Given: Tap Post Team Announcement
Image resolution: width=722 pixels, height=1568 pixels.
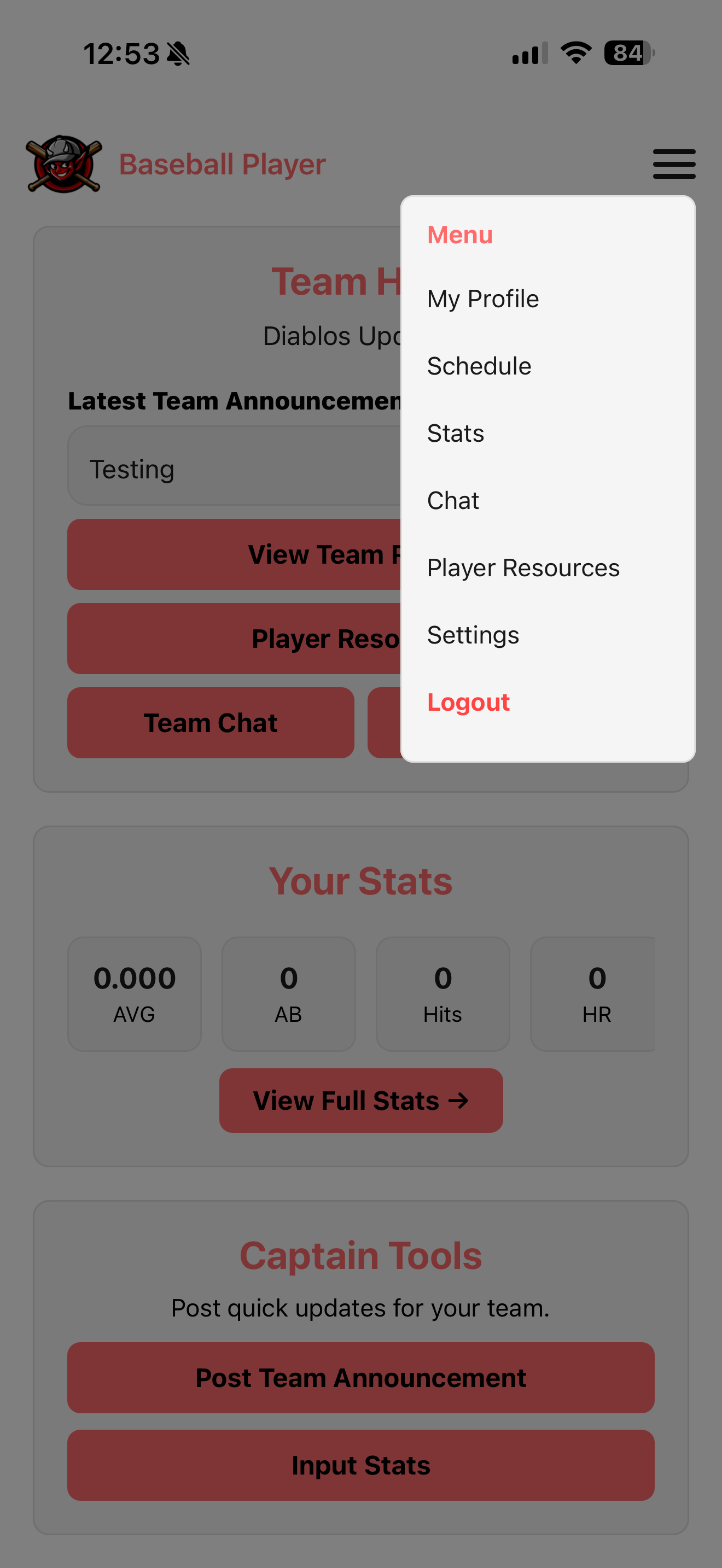Looking at the screenshot, I should click(x=361, y=1378).
